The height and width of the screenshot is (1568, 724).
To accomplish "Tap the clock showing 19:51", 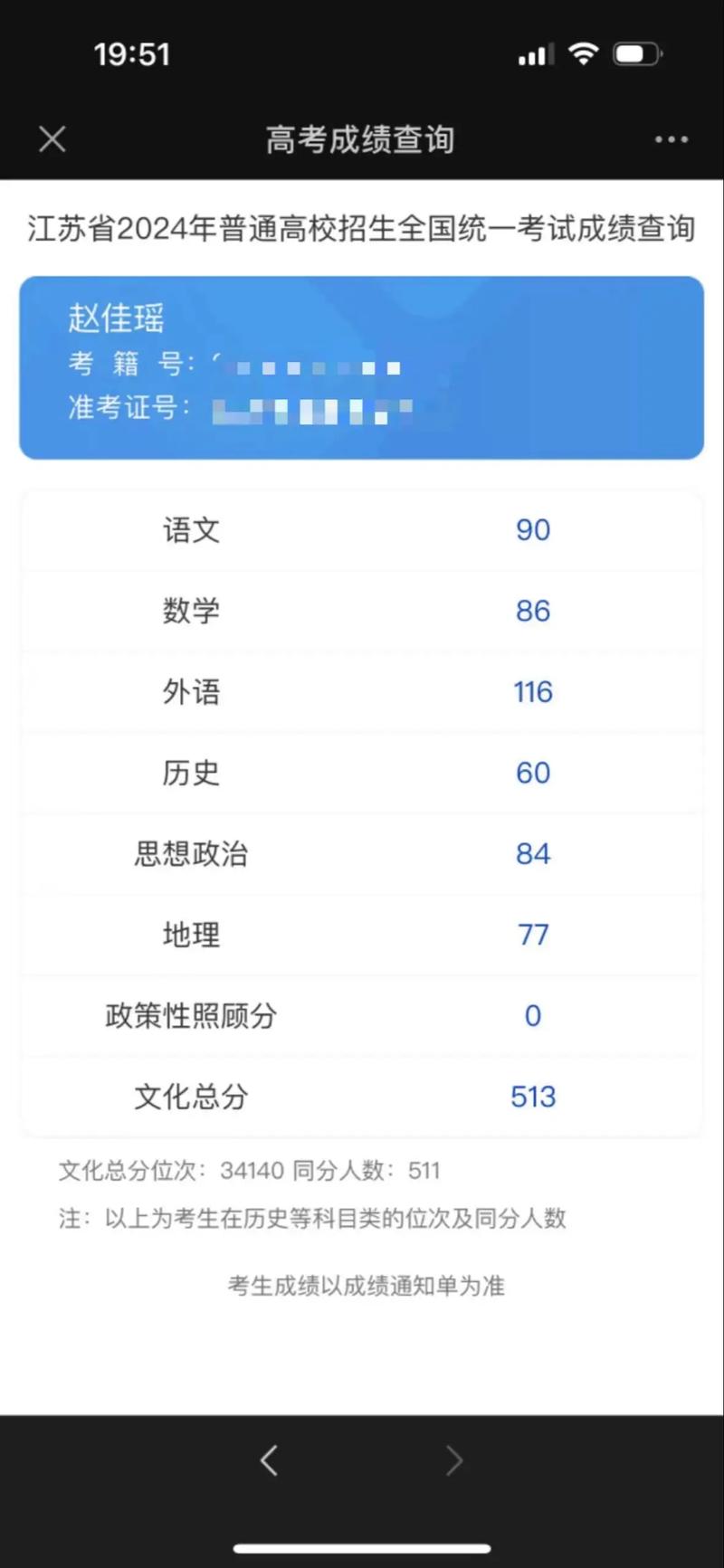I will 133,53.
